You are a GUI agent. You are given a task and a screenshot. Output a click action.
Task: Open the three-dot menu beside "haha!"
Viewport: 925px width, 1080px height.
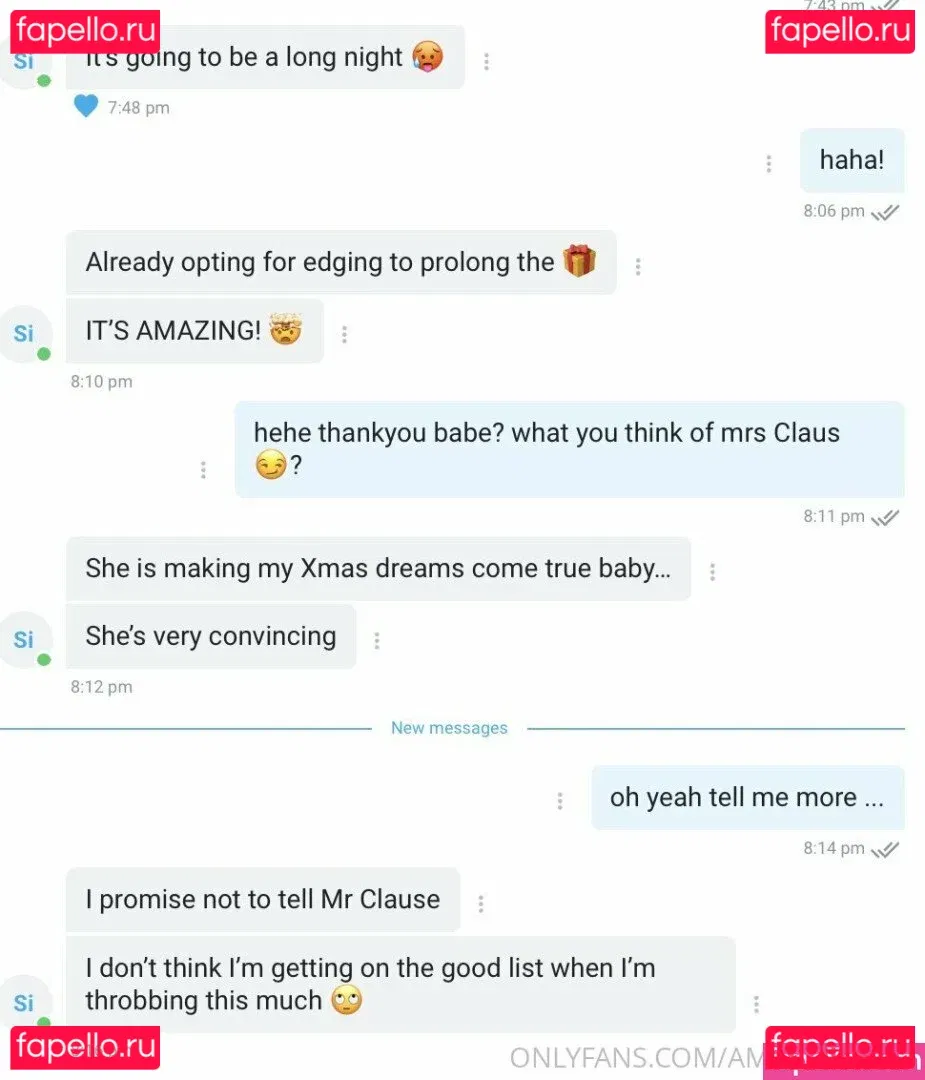coord(768,164)
